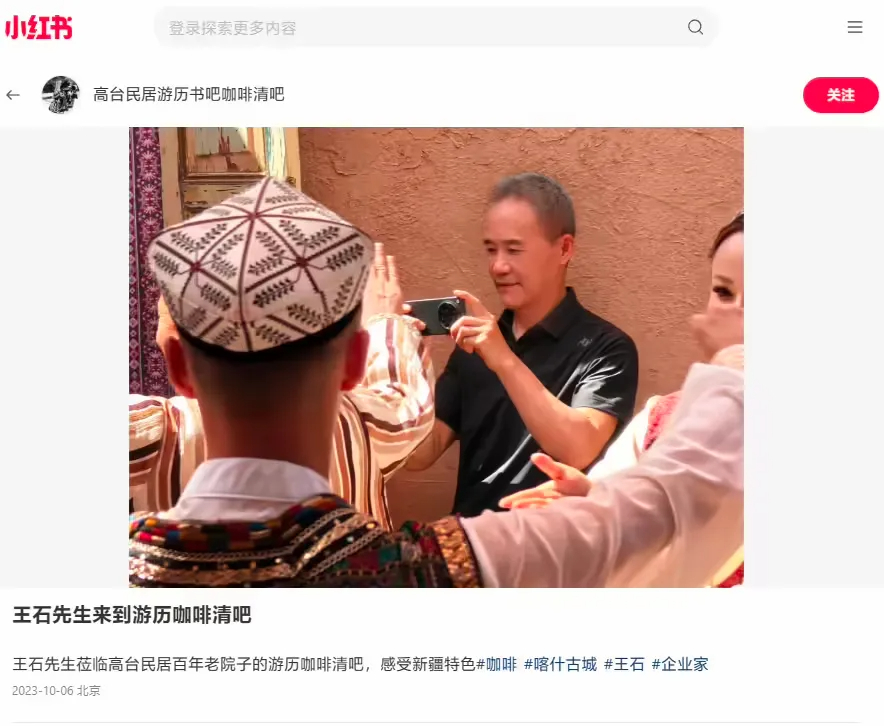Tap the search field at the top
Viewport: 884px width, 726px height.
point(420,28)
